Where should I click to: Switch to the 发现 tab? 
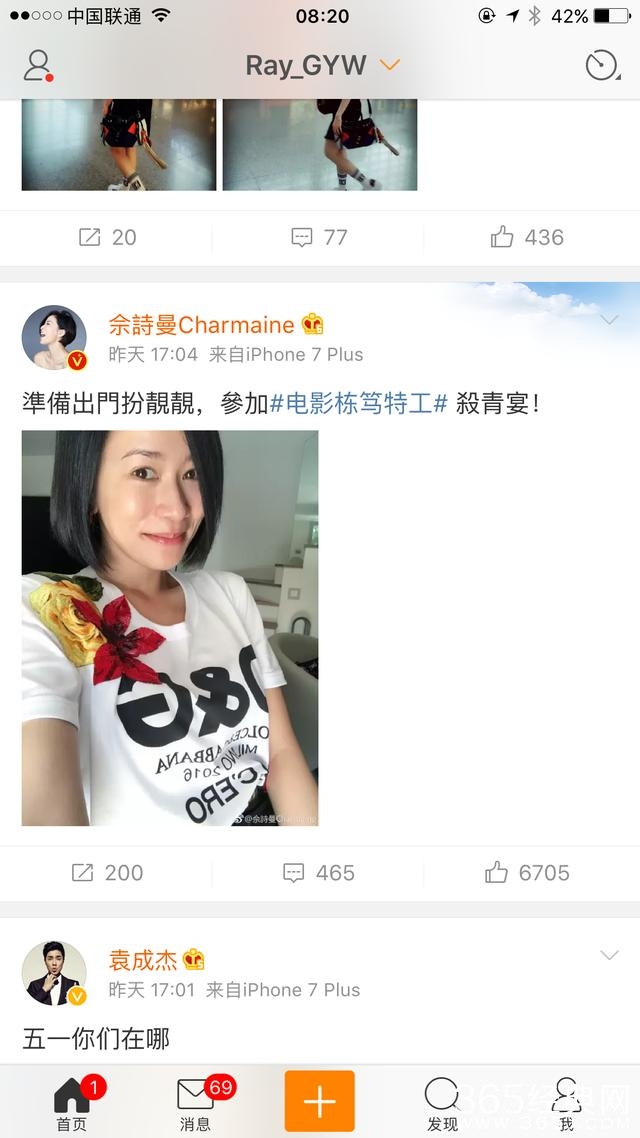click(442, 1102)
